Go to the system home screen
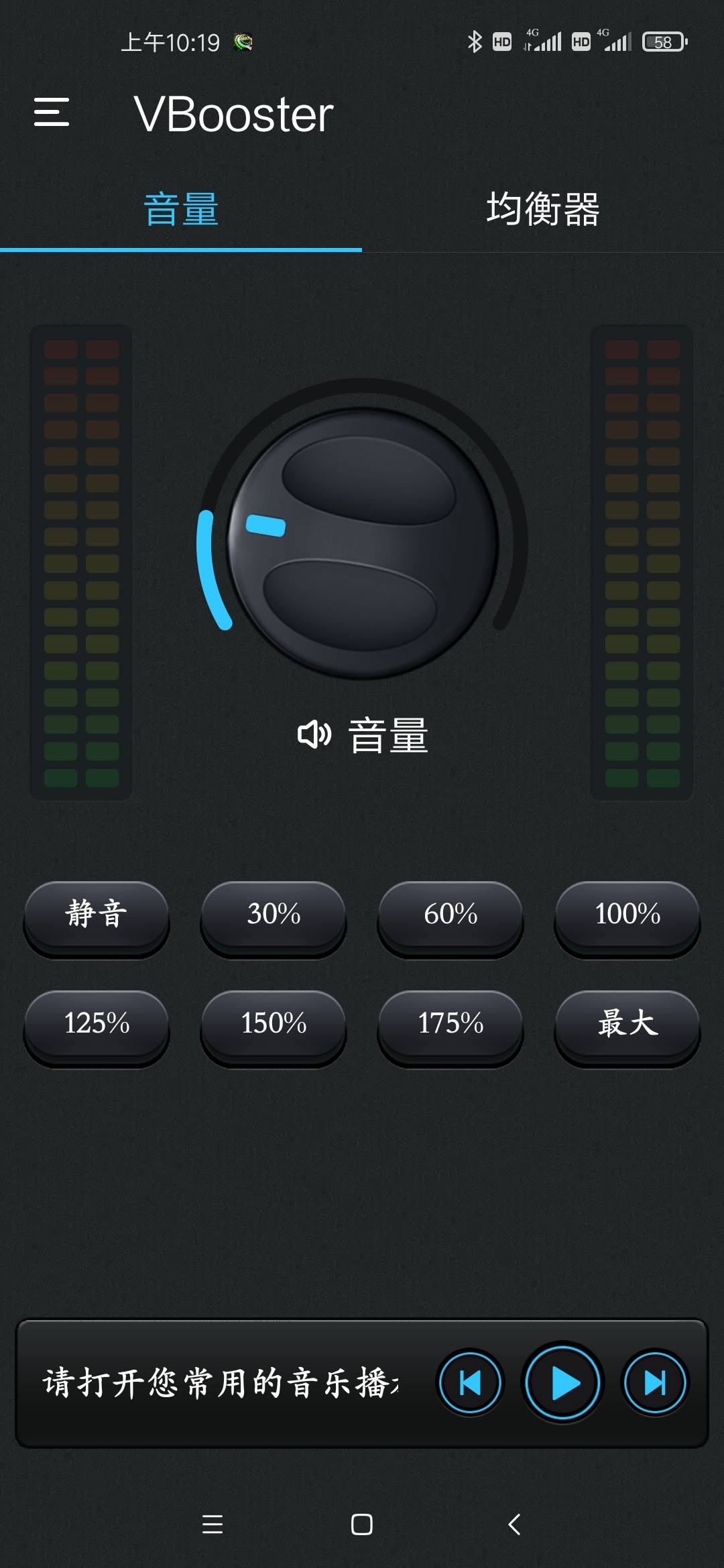Screen dimensions: 724x1568 [x=362, y=1524]
